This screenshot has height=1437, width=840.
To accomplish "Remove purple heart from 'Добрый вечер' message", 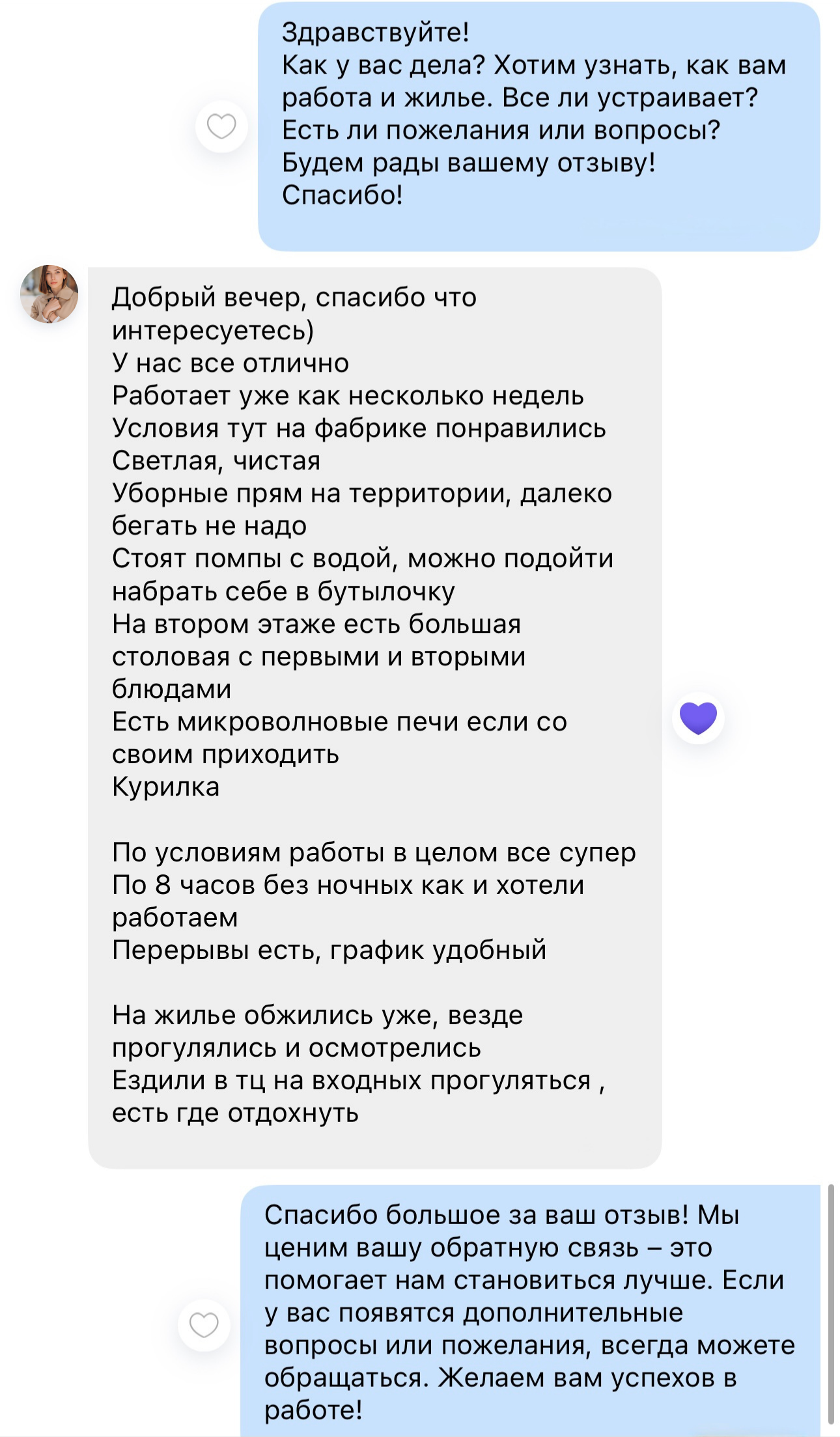I will click(x=698, y=718).
